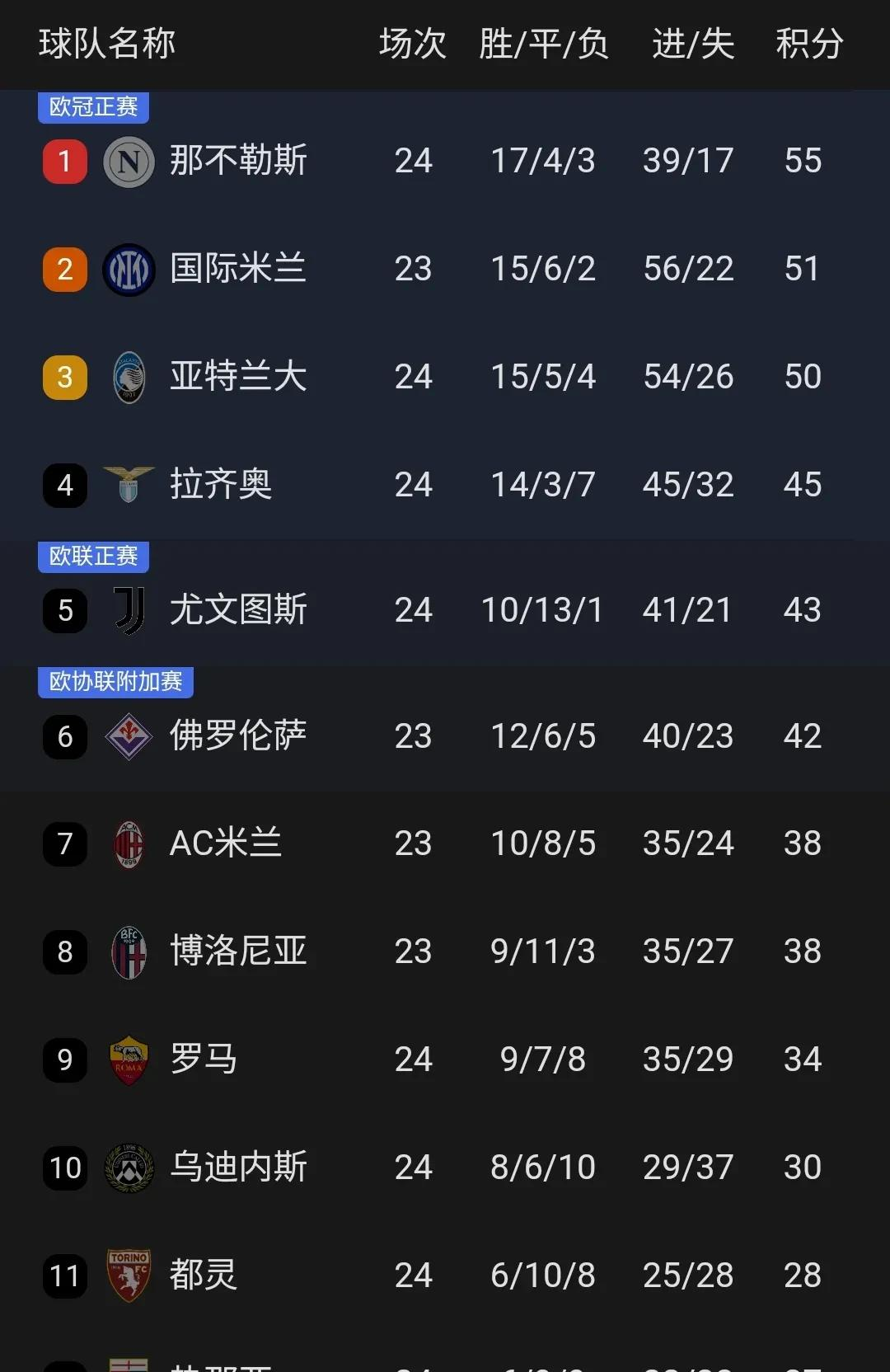Sort by the 场次 column
This screenshot has height=1372, width=890.
coord(412,45)
